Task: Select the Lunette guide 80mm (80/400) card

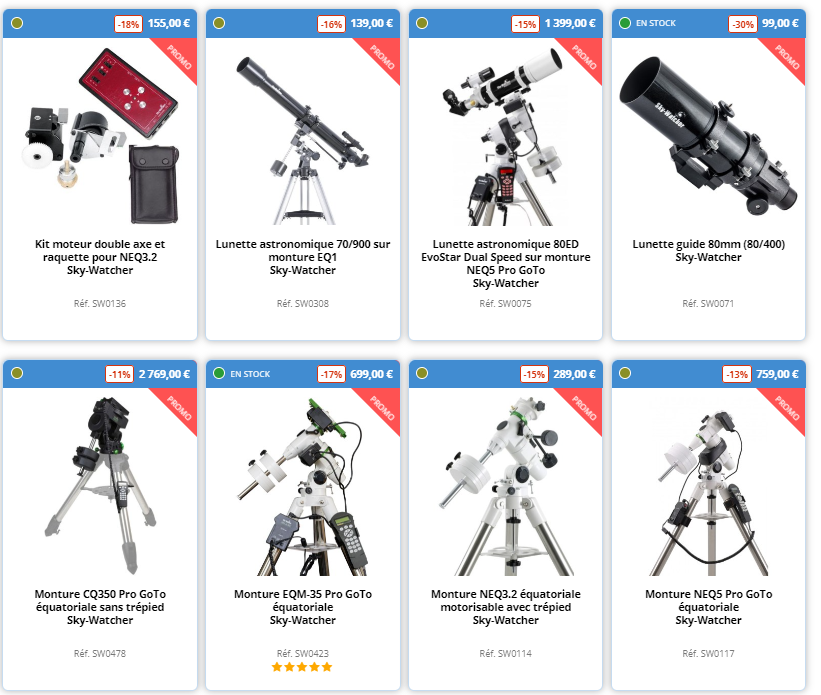Action: tap(708, 250)
